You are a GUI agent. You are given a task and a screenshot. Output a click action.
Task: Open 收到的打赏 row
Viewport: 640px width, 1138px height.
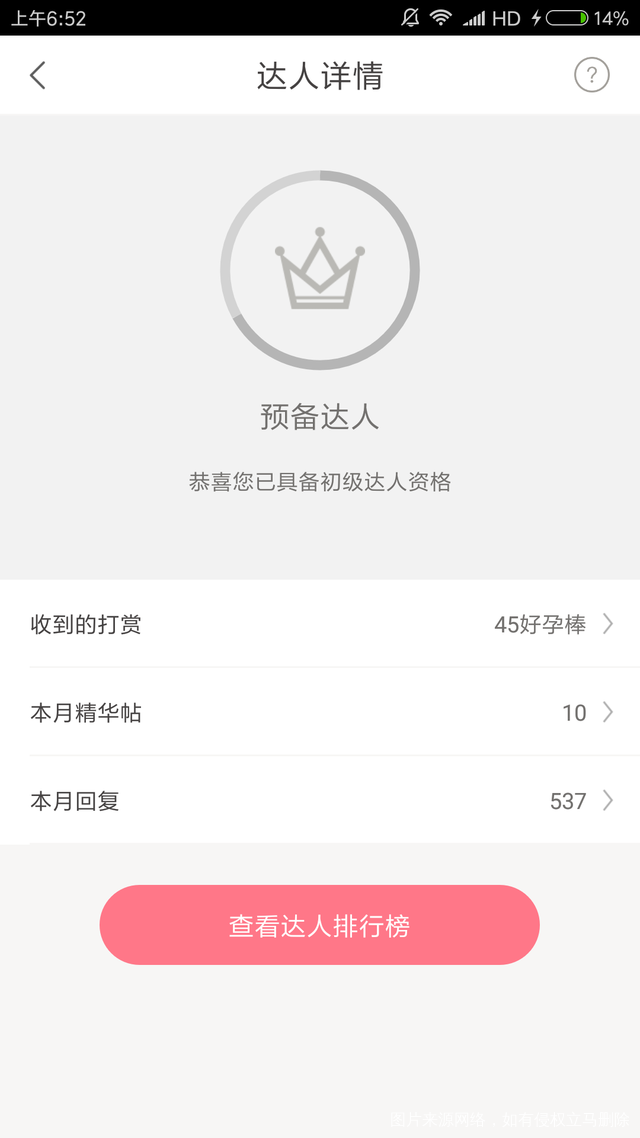pyautogui.click(x=320, y=625)
